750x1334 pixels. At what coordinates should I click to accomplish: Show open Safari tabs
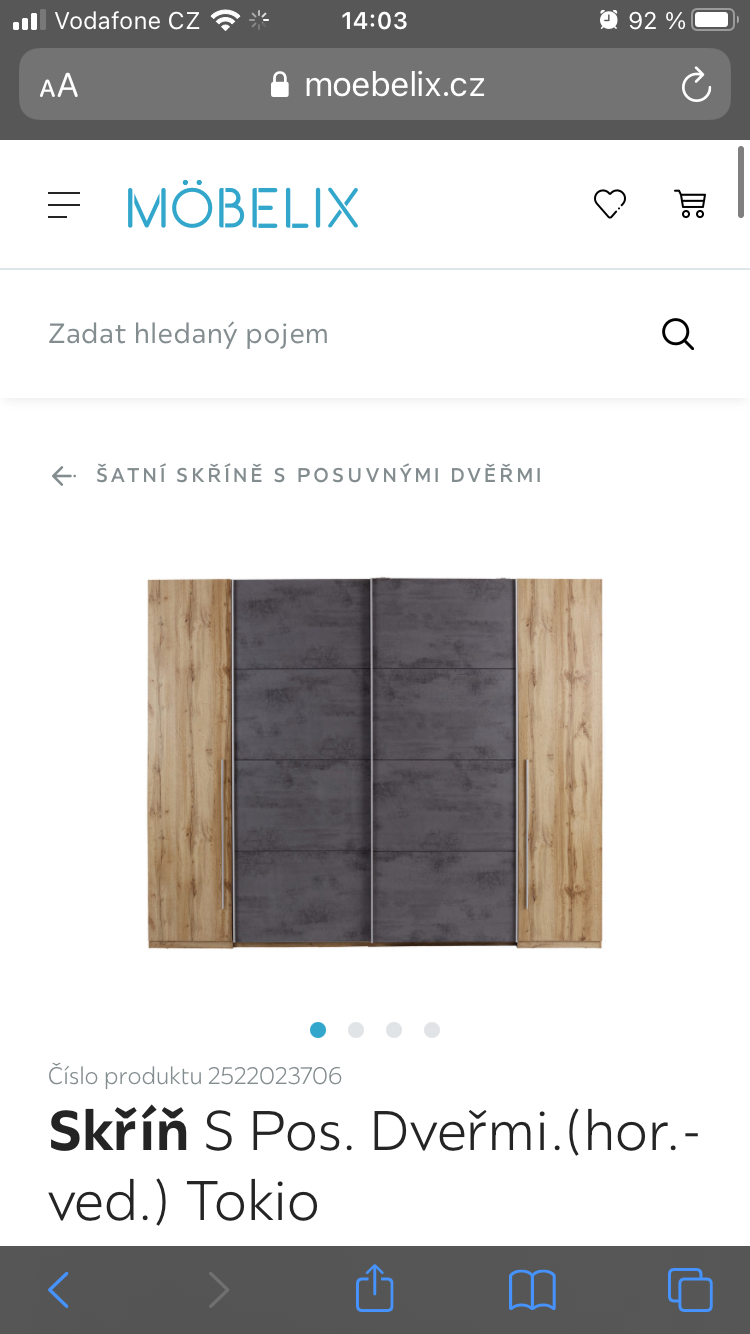coord(690,1289)
